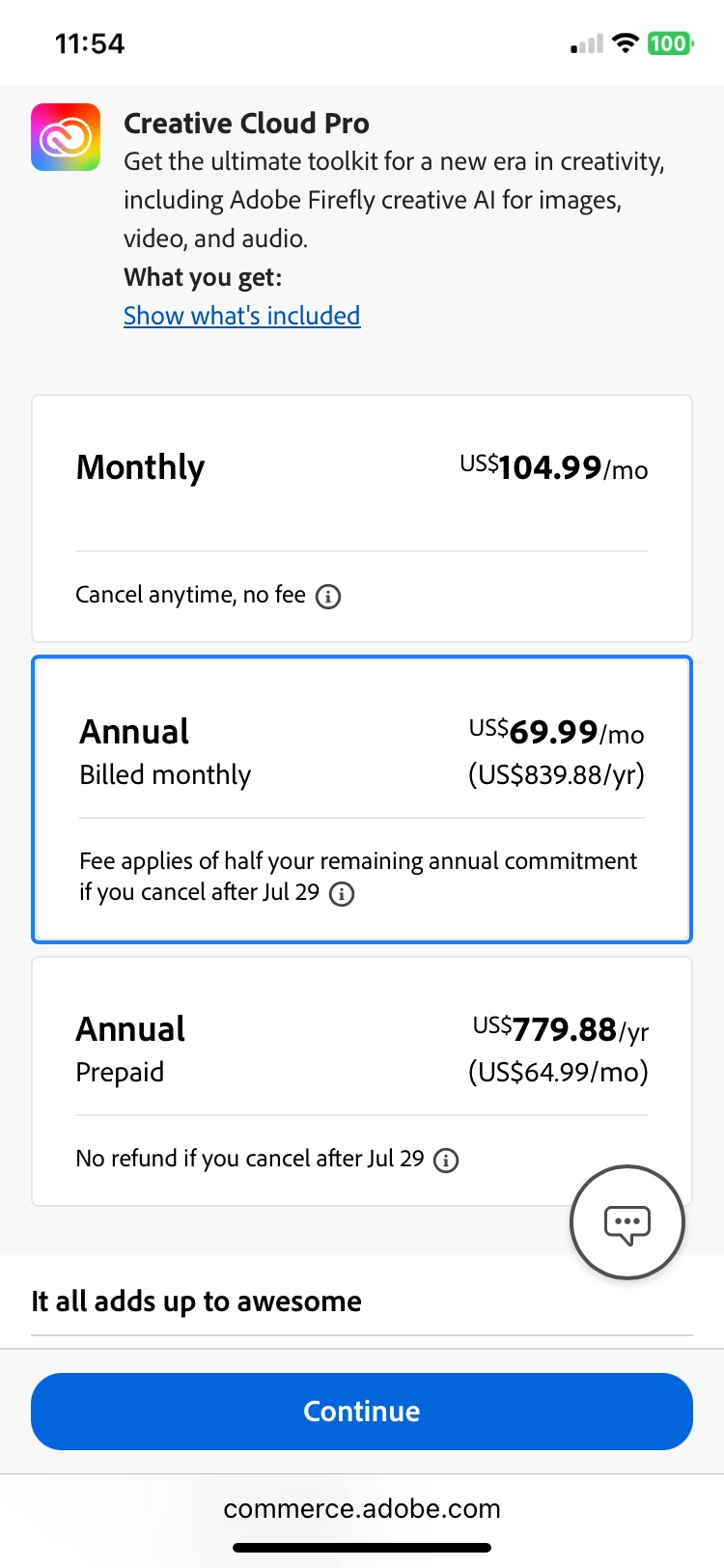View info about Cancel anytime, no fee
The width and height of the screenshot is (724, 1568).
pos(328,597)
